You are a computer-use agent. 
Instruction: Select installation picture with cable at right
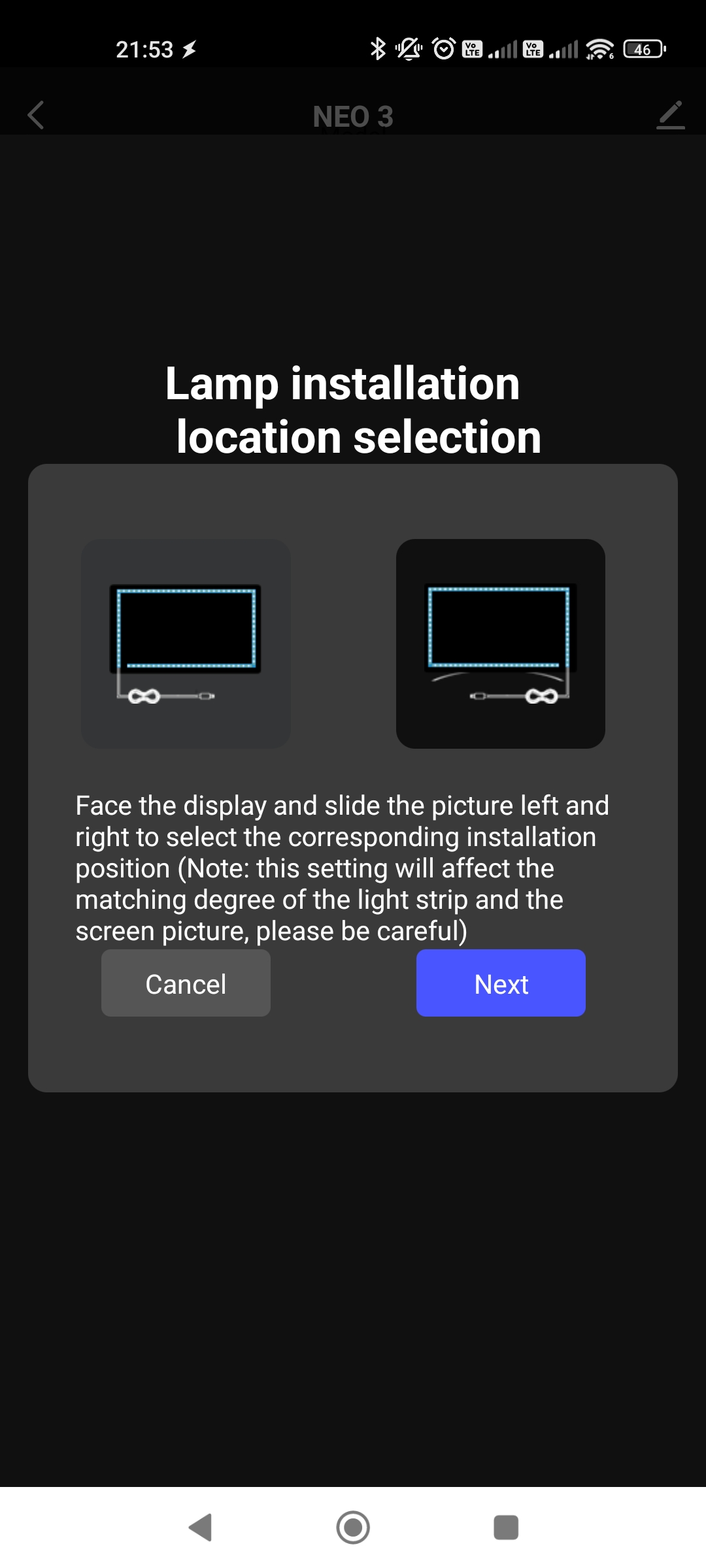coord(500,644)
